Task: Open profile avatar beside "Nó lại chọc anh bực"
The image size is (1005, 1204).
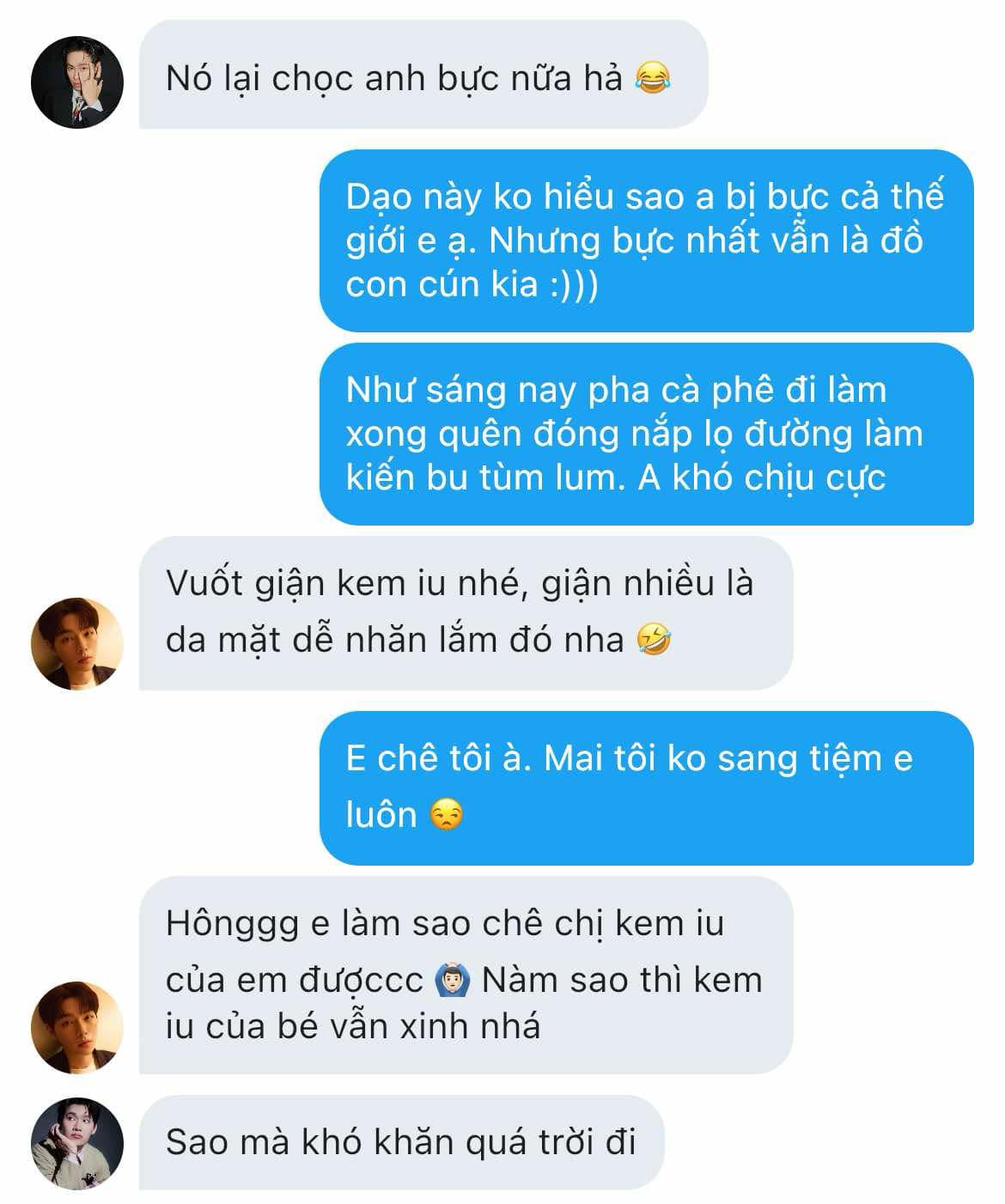Action: coord(77,82)
